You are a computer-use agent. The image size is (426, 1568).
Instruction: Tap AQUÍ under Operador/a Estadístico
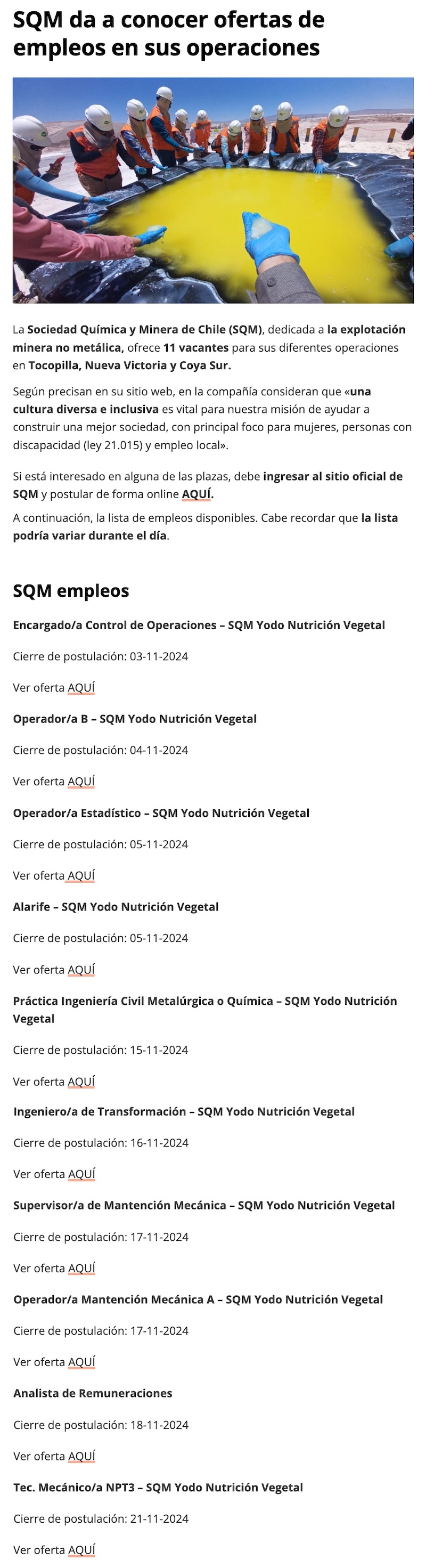tap(81, 875)
